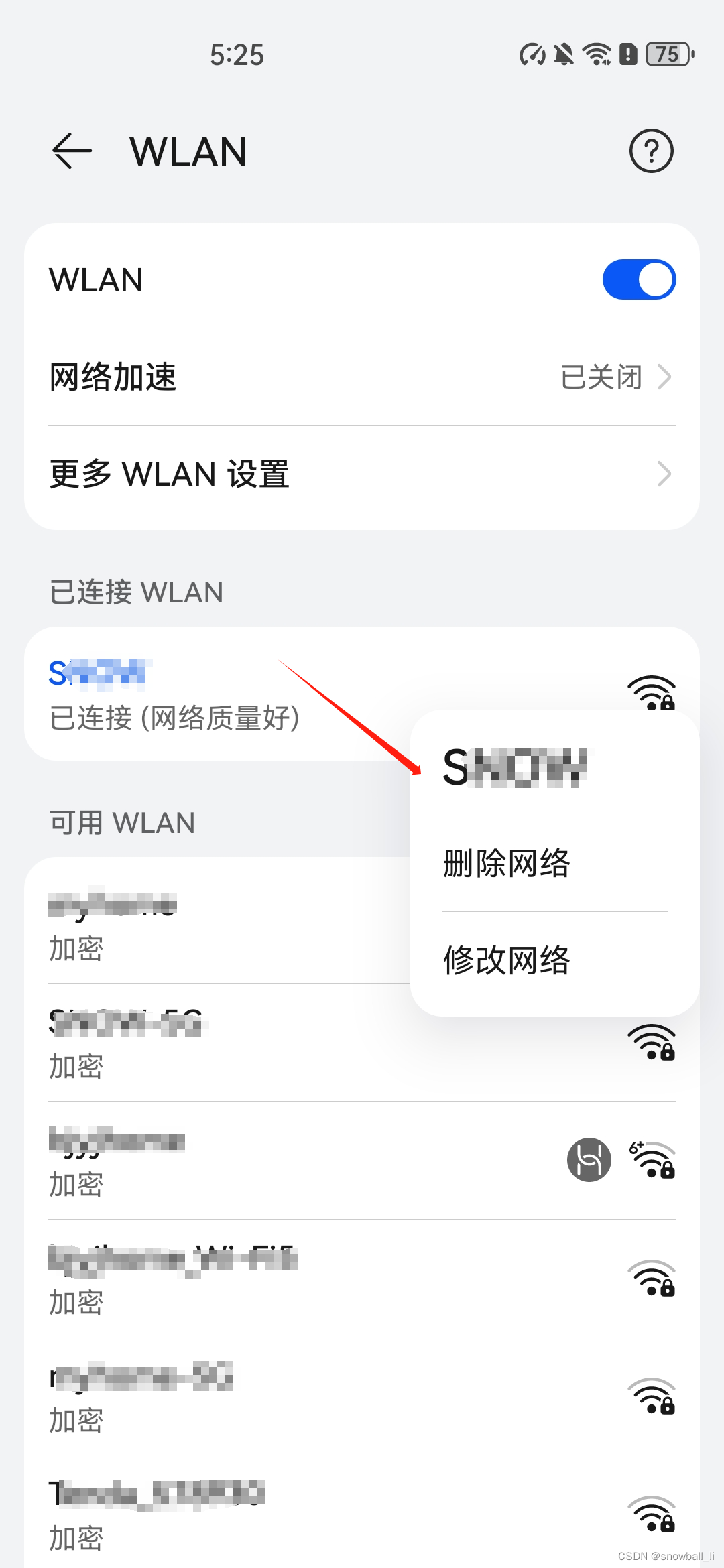Go back using the back arrow
The height and width of the screenshot is (1568, 724).
tap(72, 151)
